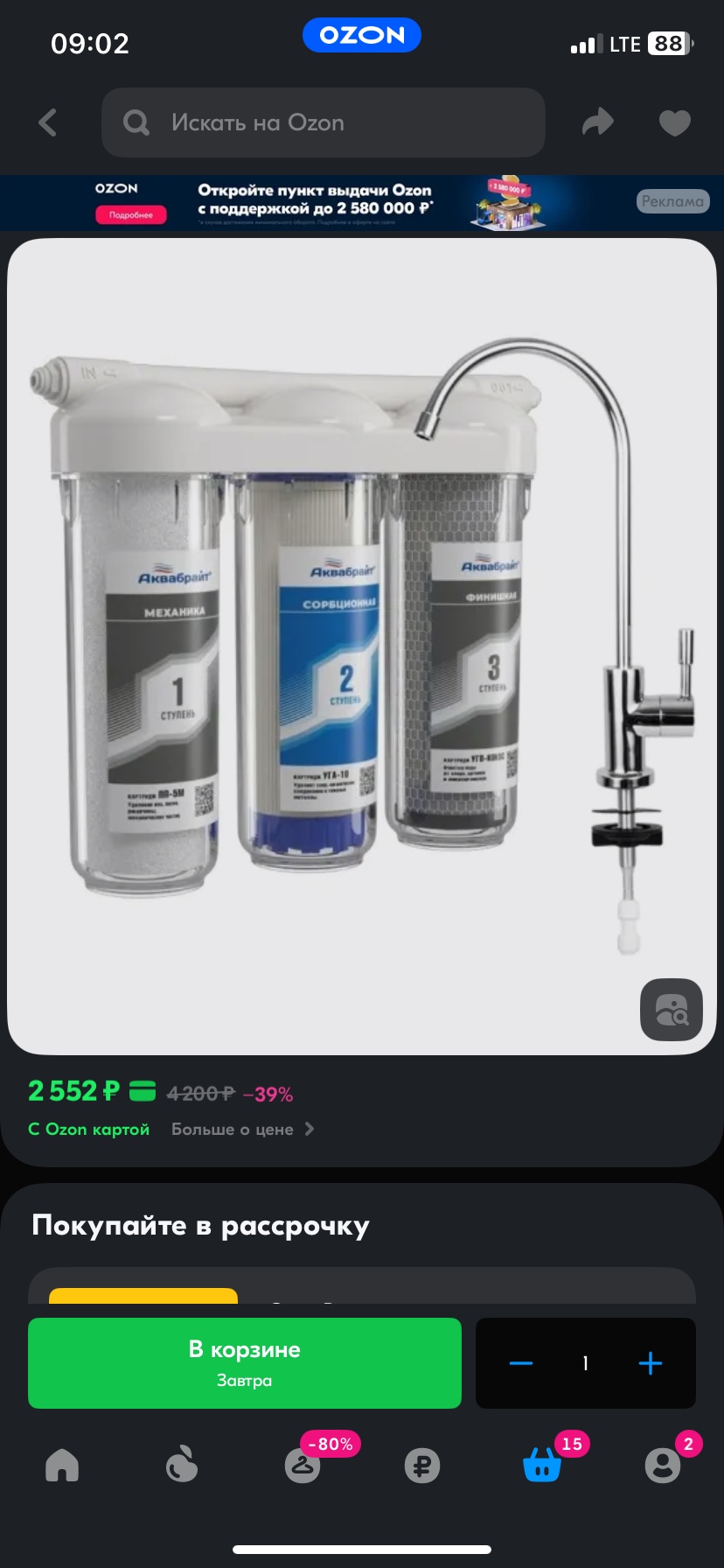The width and height of the screenshot is (724, 1568).
Task: Go back using the top arrow
Action: (48, 122)
